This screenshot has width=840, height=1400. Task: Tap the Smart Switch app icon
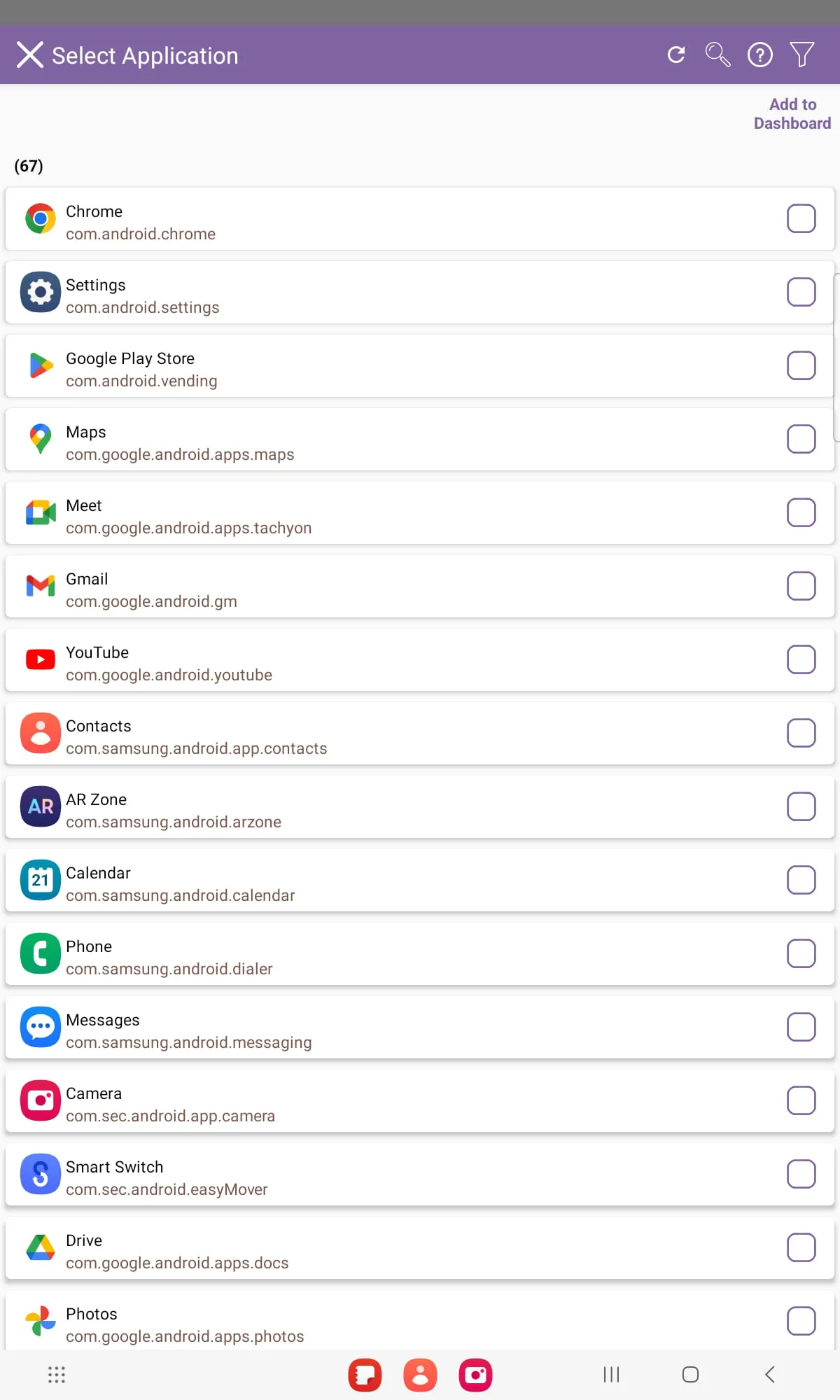coord(40,1174)
